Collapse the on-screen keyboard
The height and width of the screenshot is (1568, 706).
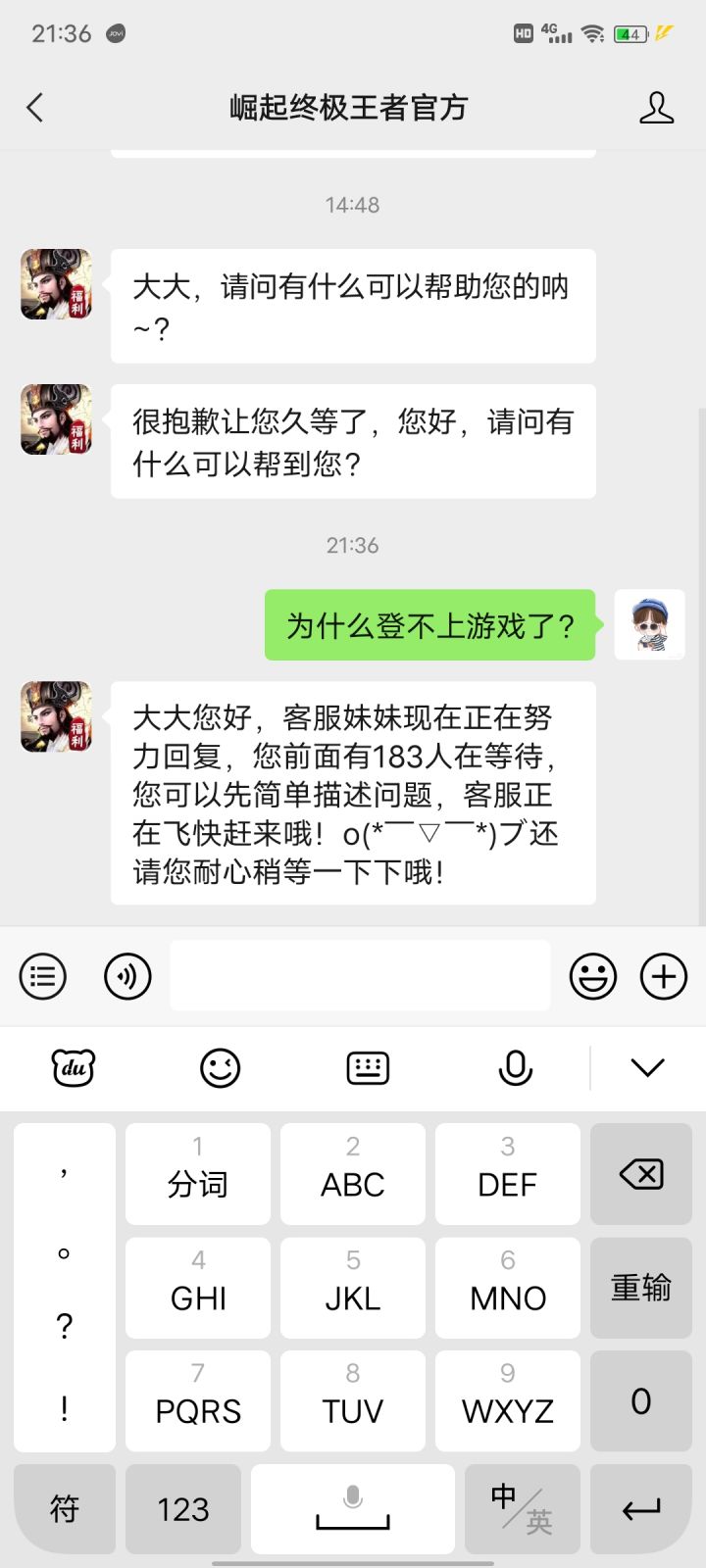click(648, 1067)
